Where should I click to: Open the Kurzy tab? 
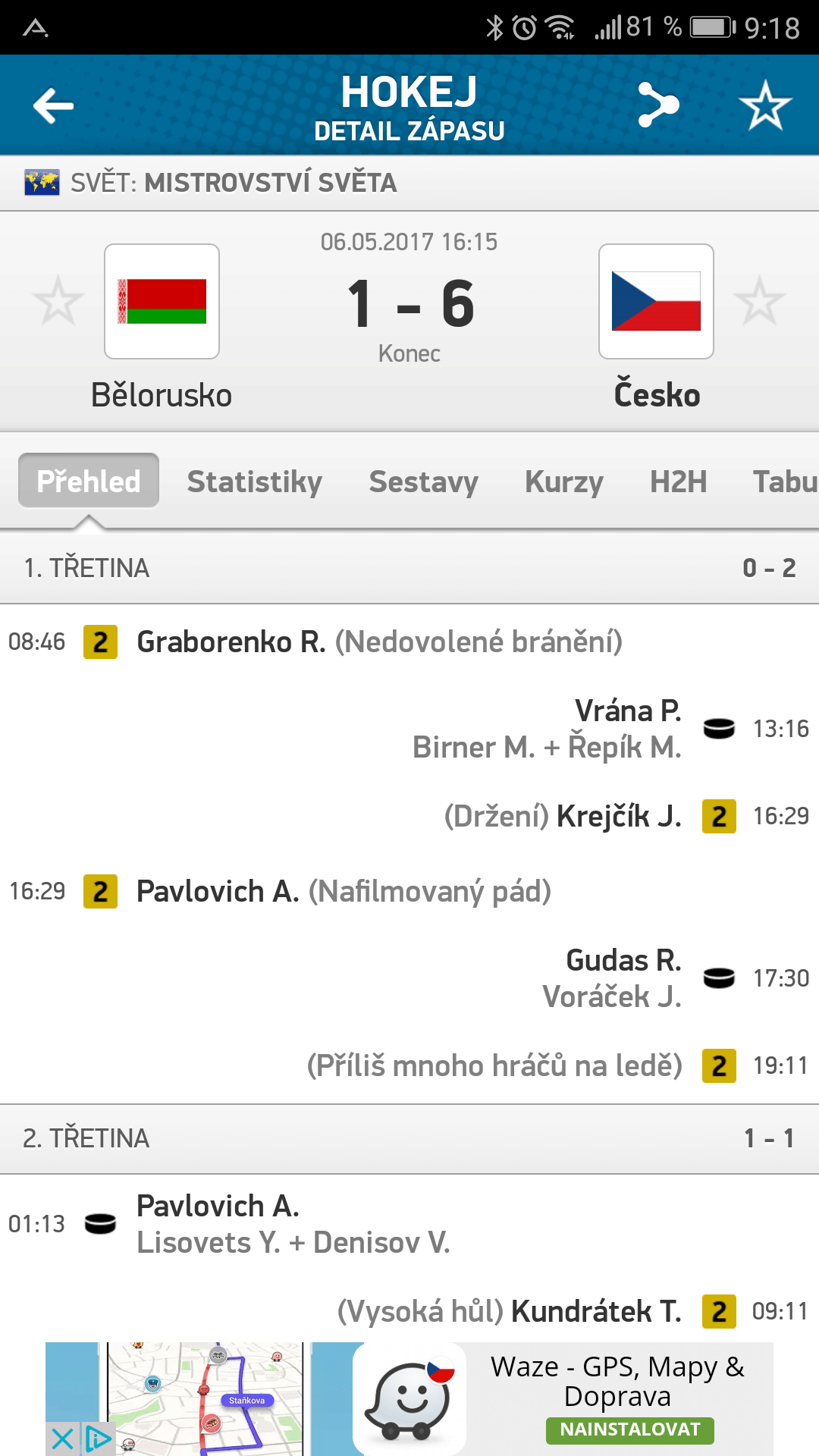[x=564, y=482]
